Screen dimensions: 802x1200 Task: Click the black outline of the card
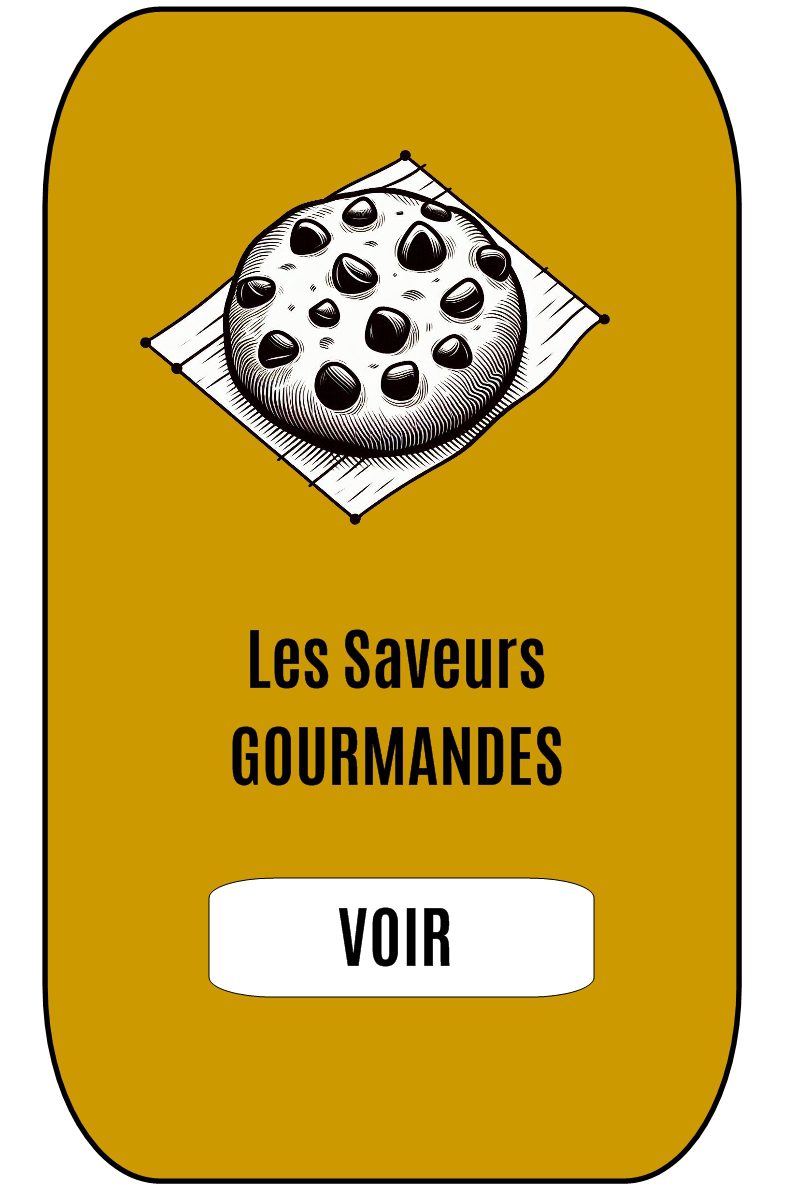(x=45, y=600)
